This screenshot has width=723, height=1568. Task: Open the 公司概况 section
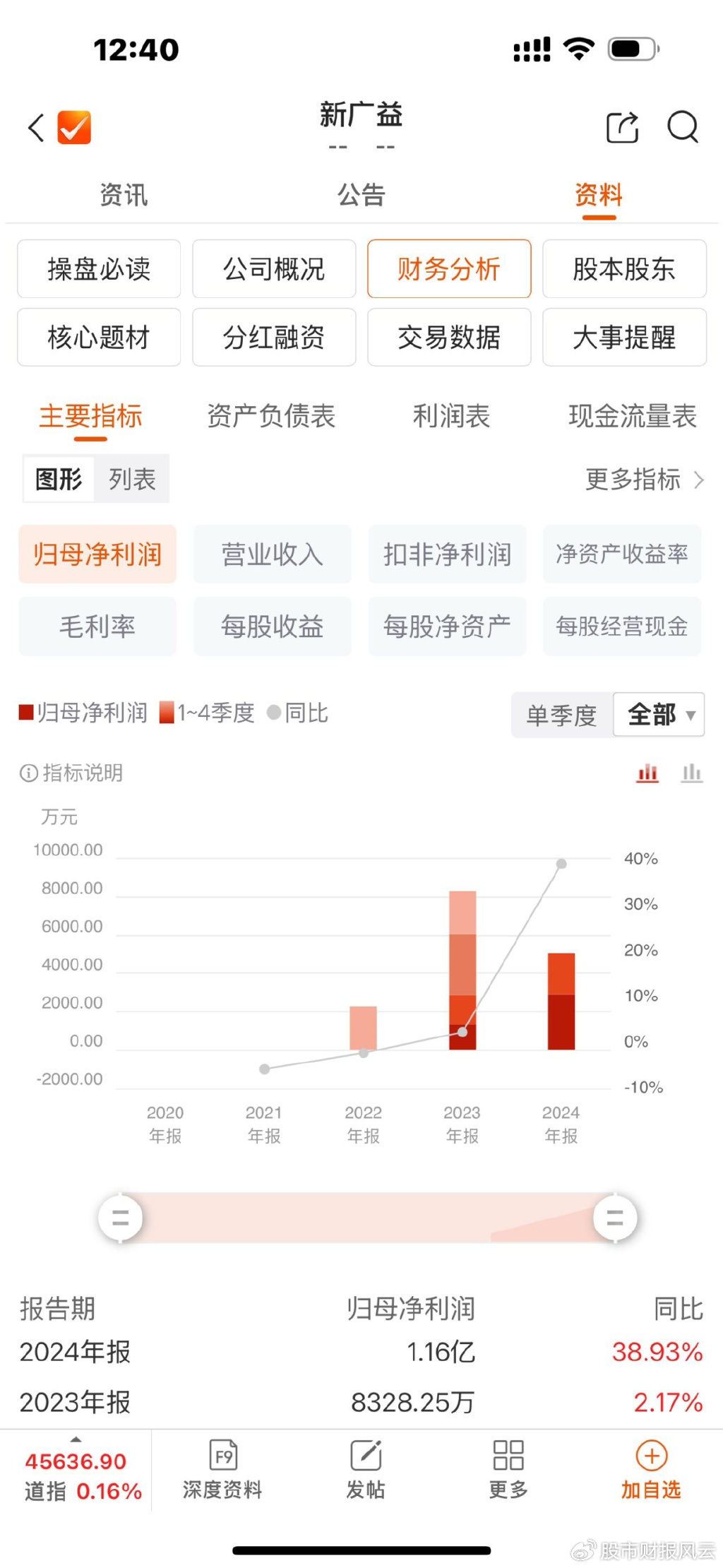274,269
